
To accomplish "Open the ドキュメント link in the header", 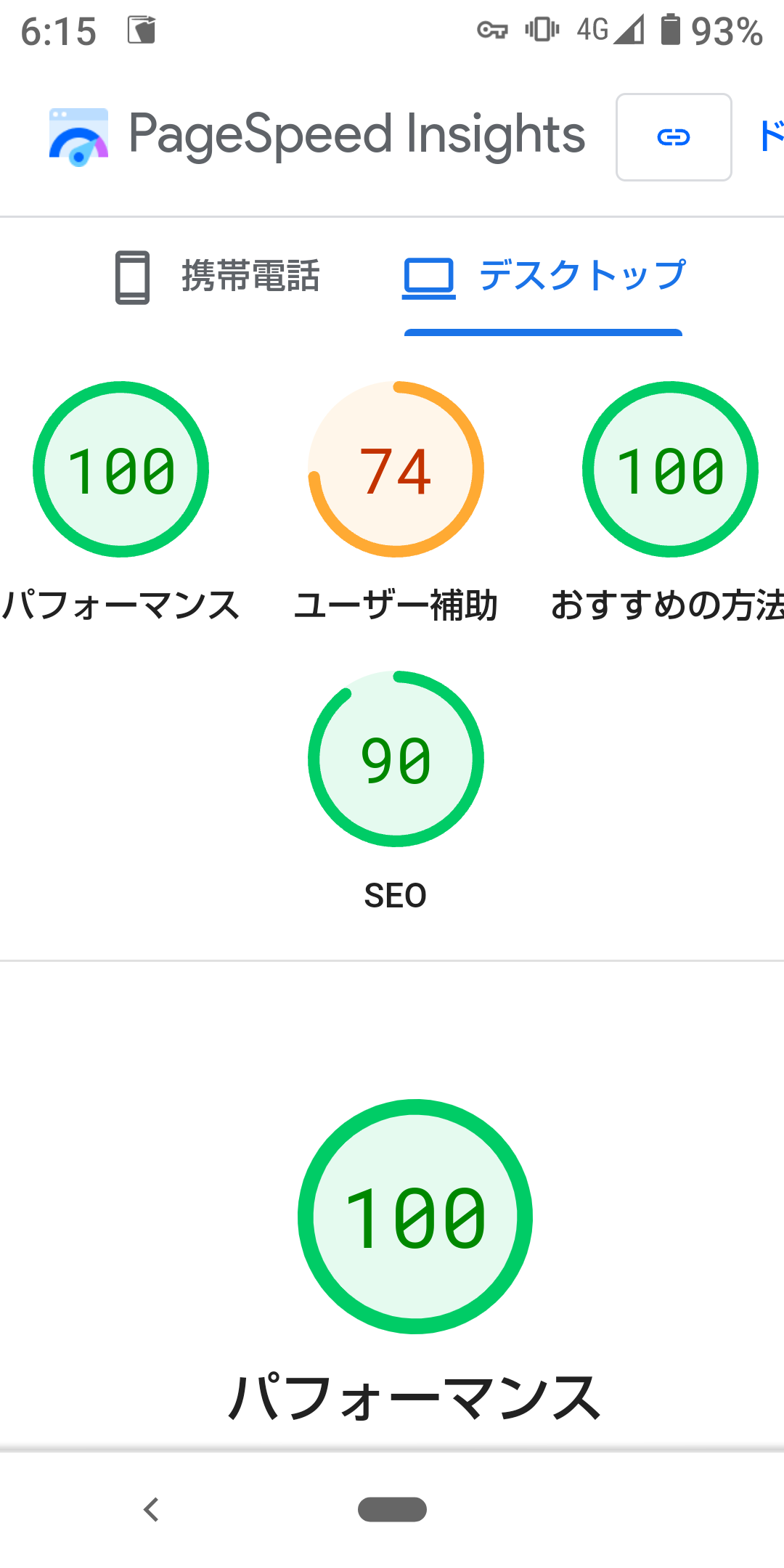I will [769, 136].
